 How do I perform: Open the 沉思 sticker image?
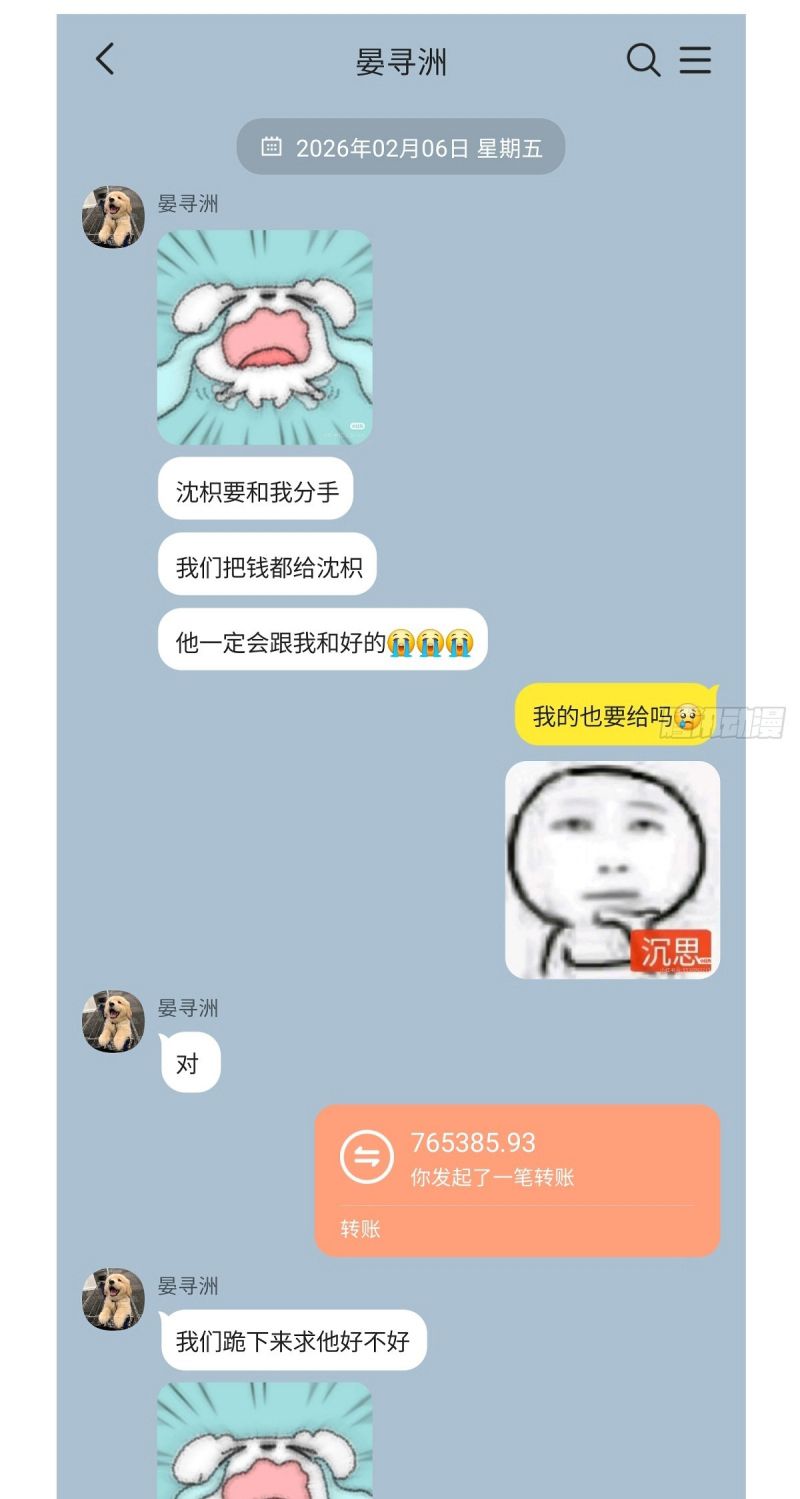(612, 869)
